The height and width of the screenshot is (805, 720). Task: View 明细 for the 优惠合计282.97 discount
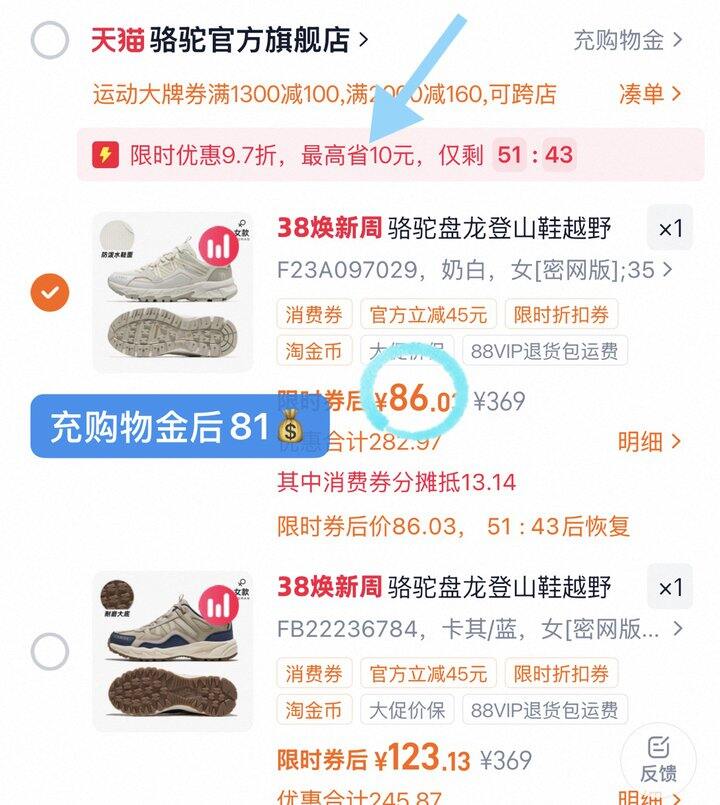pos(650,441)
